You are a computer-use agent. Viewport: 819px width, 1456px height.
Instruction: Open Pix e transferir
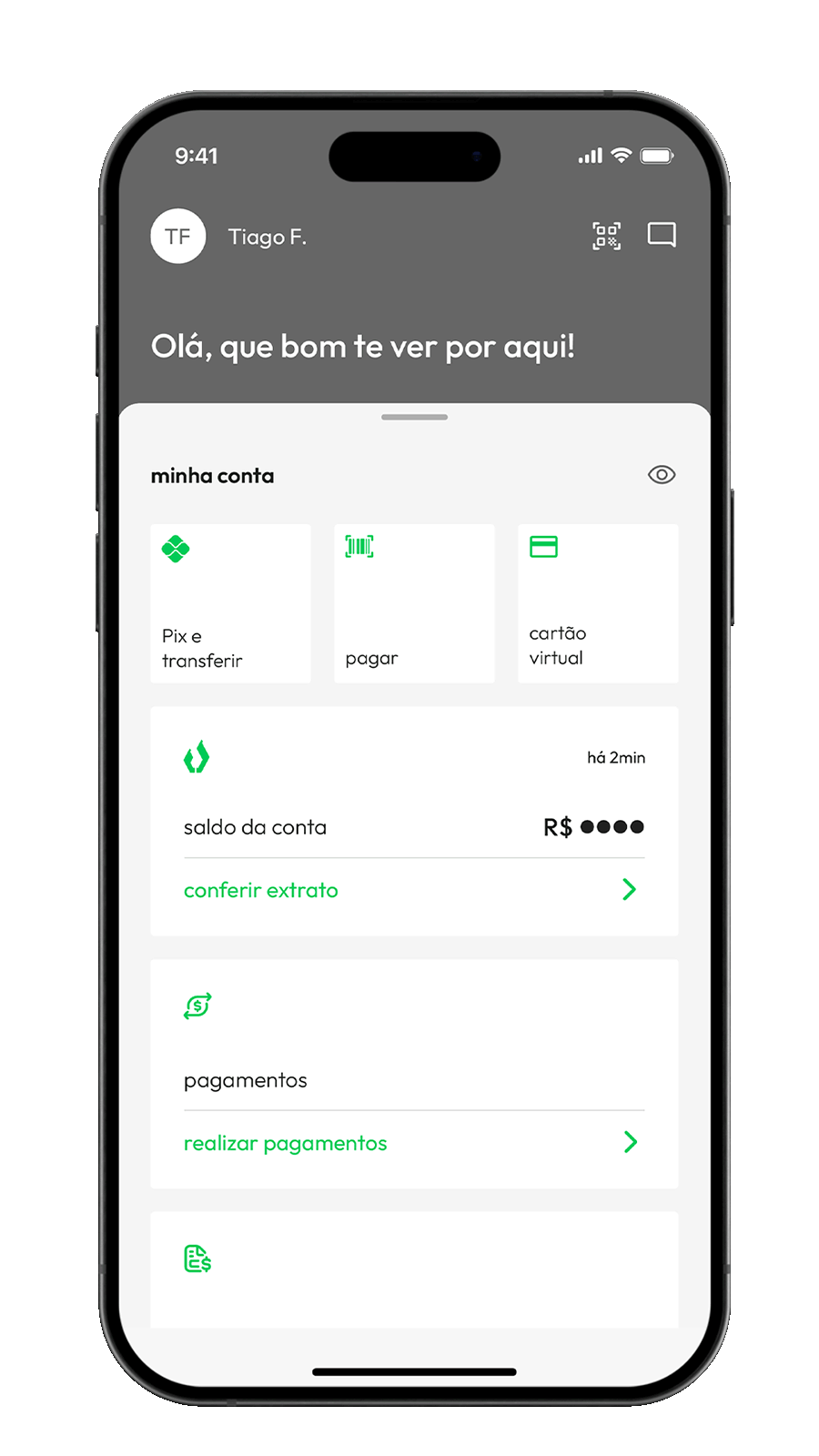(x=230, y=603)
